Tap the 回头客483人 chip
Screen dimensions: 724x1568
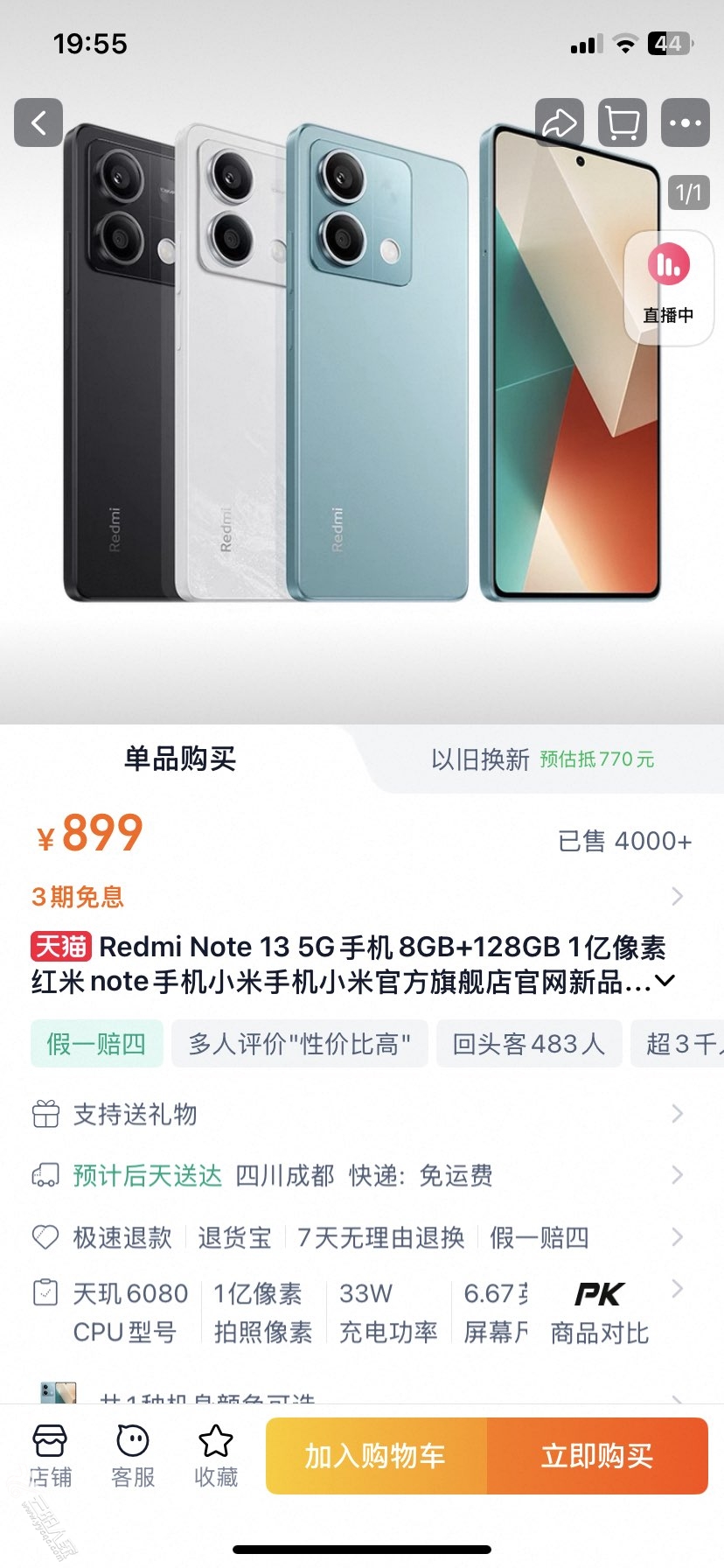528,1044
